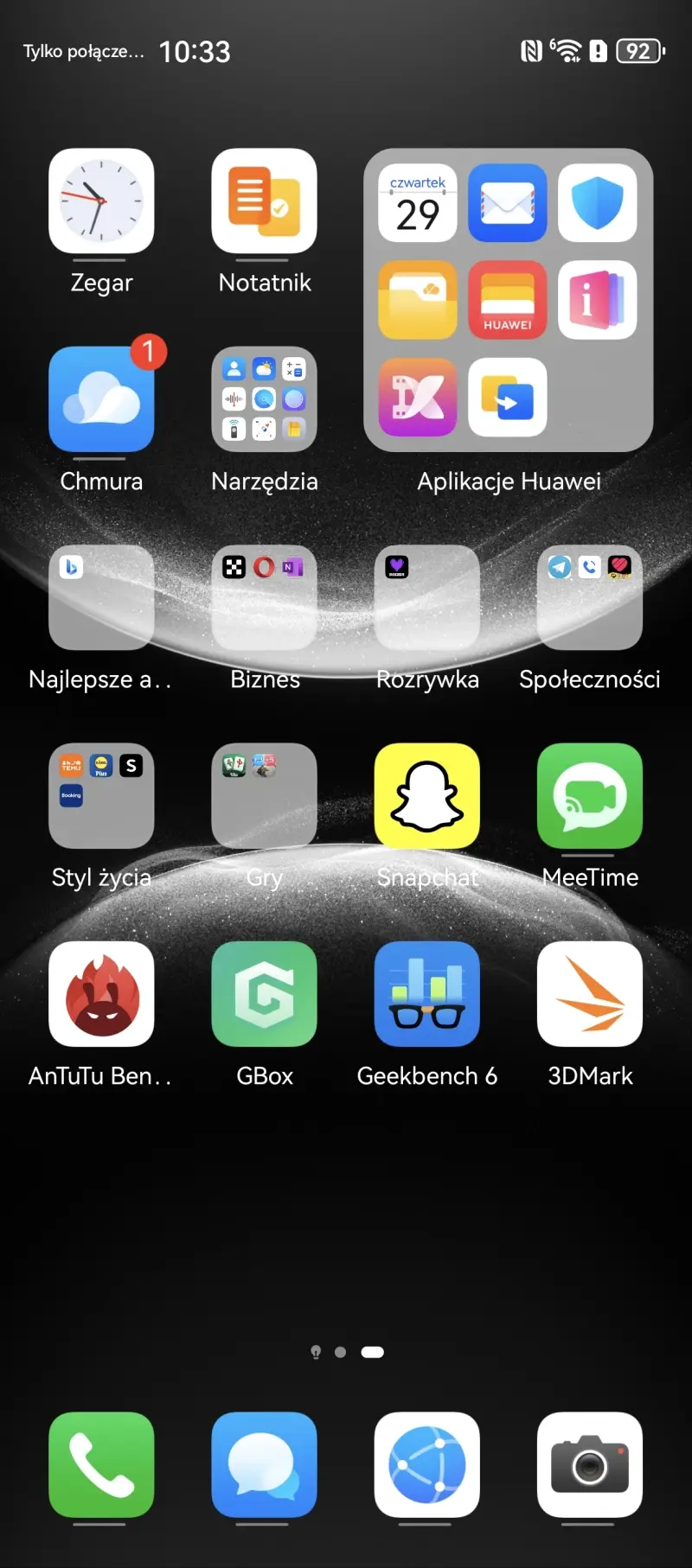This screenshot has height=1568, width=692.
Task: Expand the Najlepsze aplikacje folder
Action: [x=101, y=597]
